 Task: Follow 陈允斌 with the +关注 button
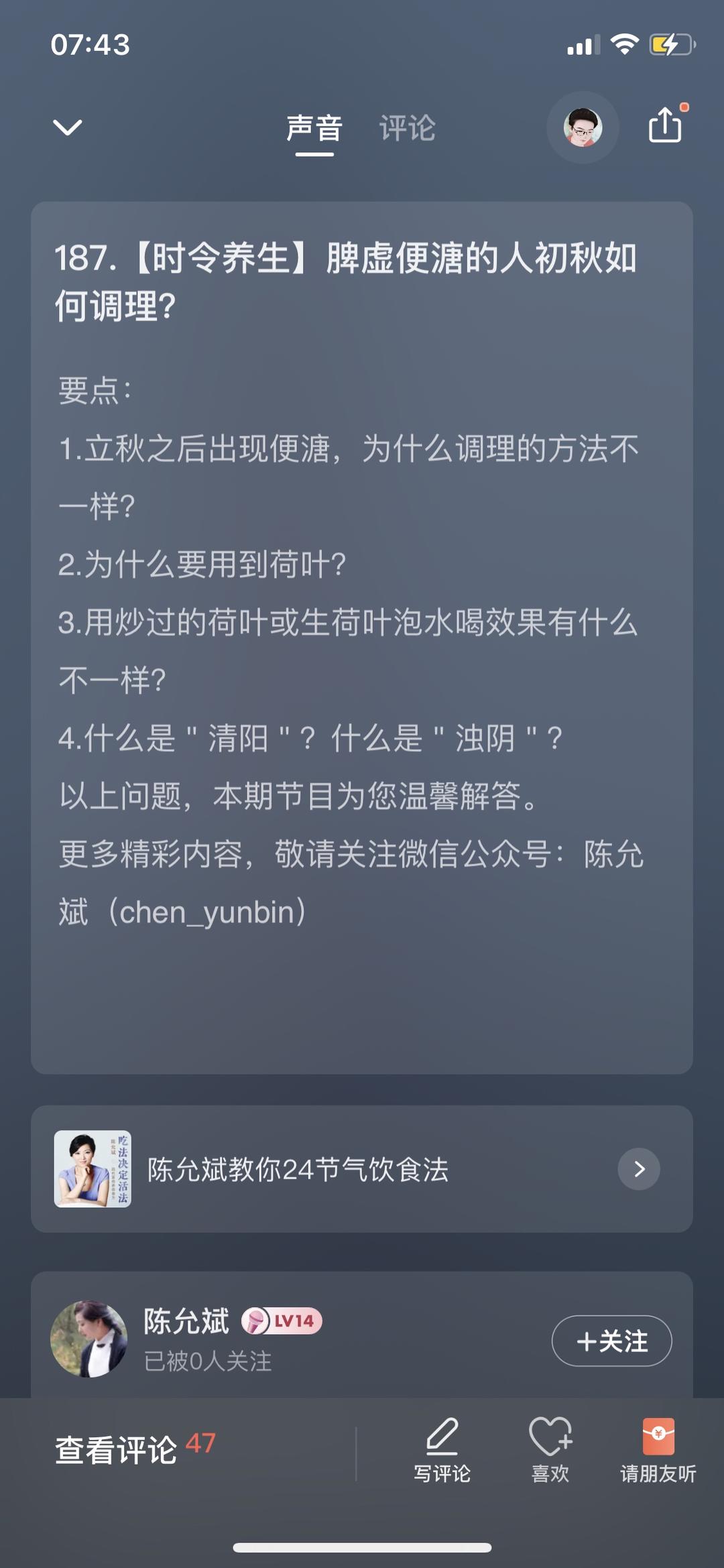(x=611, y=1341)
